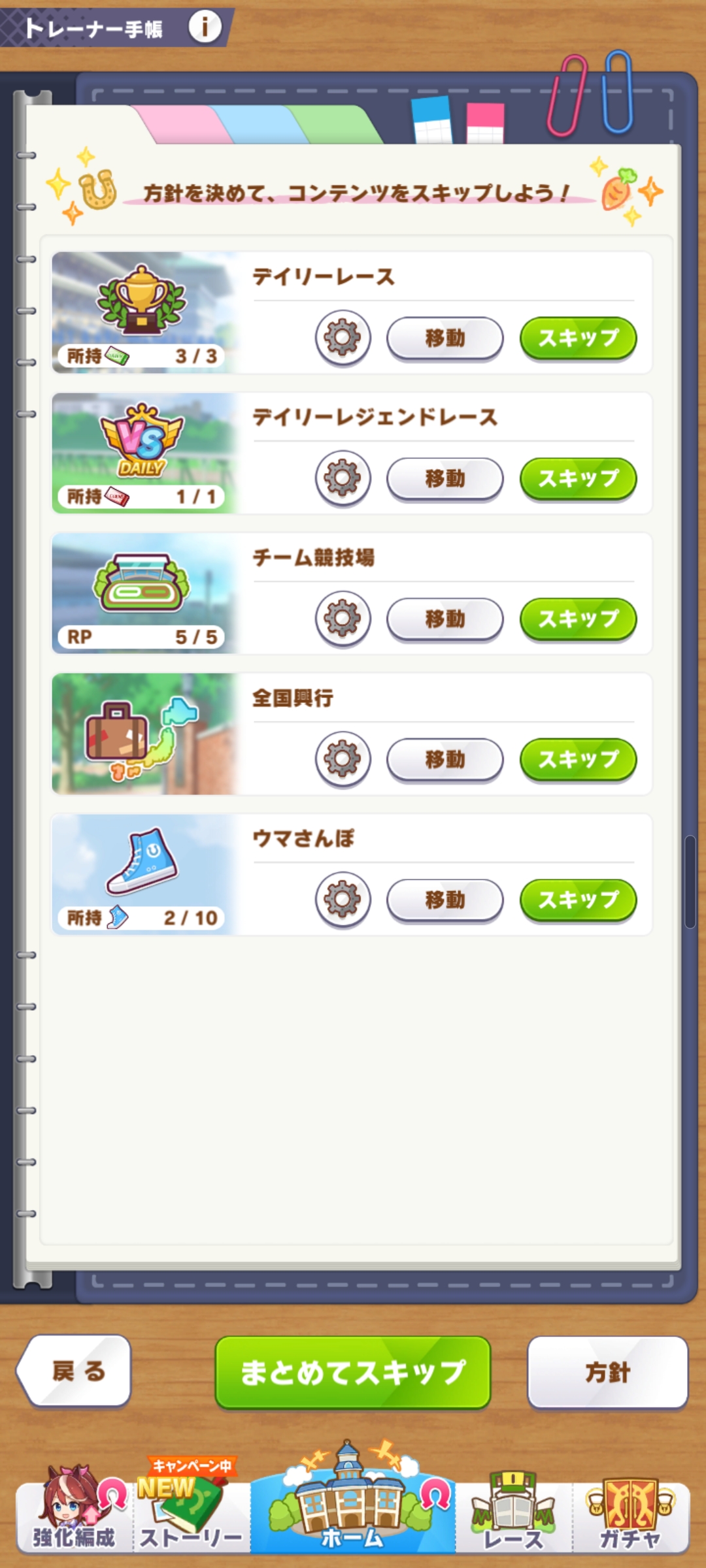706x1568 pixels.
Task: Tap the まとめてスキップ button
Action: click(352, 1372)
